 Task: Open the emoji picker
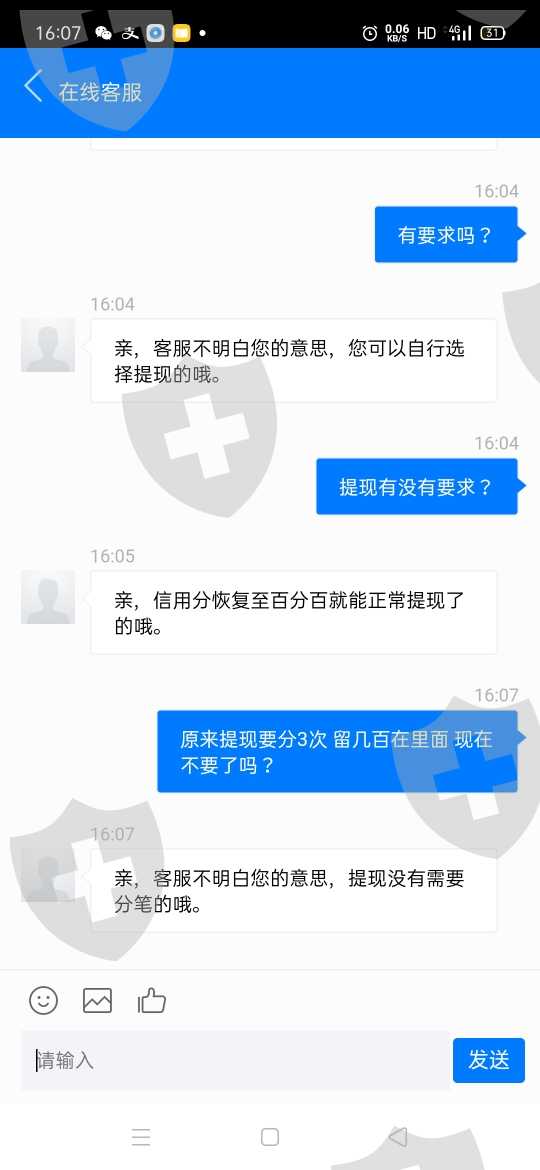coord(43,1000)
